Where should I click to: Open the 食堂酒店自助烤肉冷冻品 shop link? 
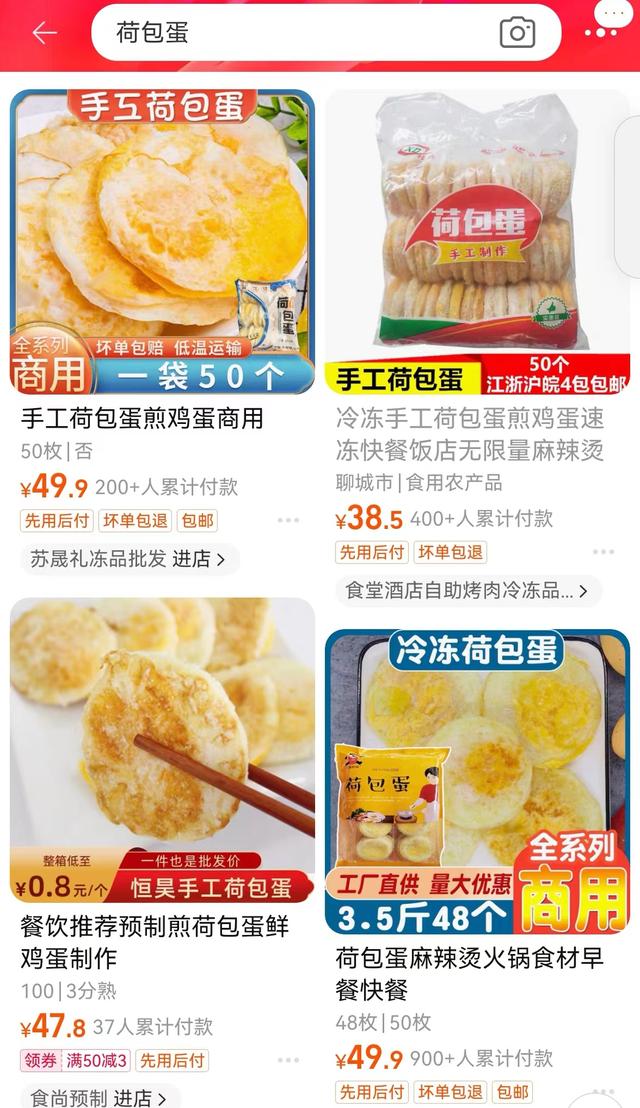point(467,591)
